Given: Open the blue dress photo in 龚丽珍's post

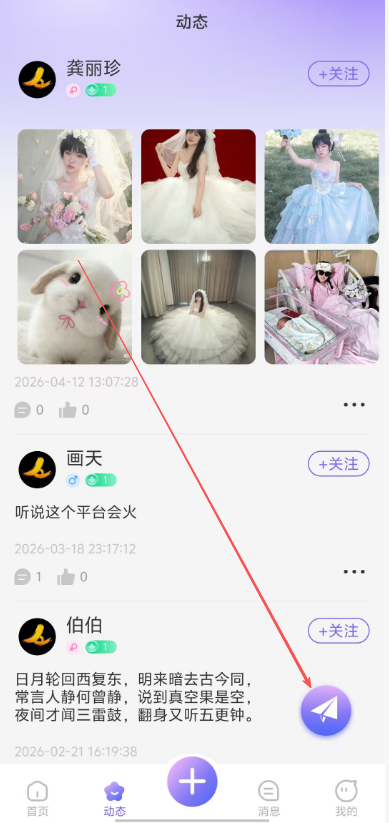Looking at the screenshot, I should 321,186.
